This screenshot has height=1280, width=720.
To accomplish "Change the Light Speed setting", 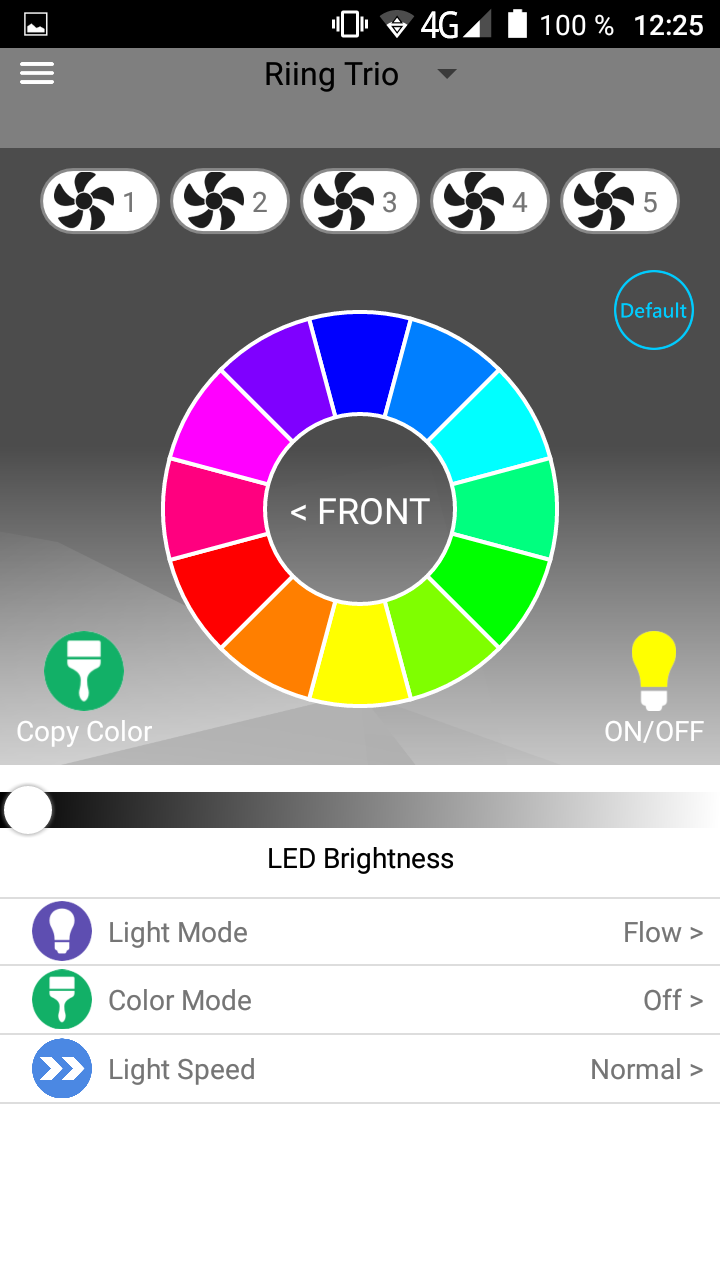I will 360,1069.
